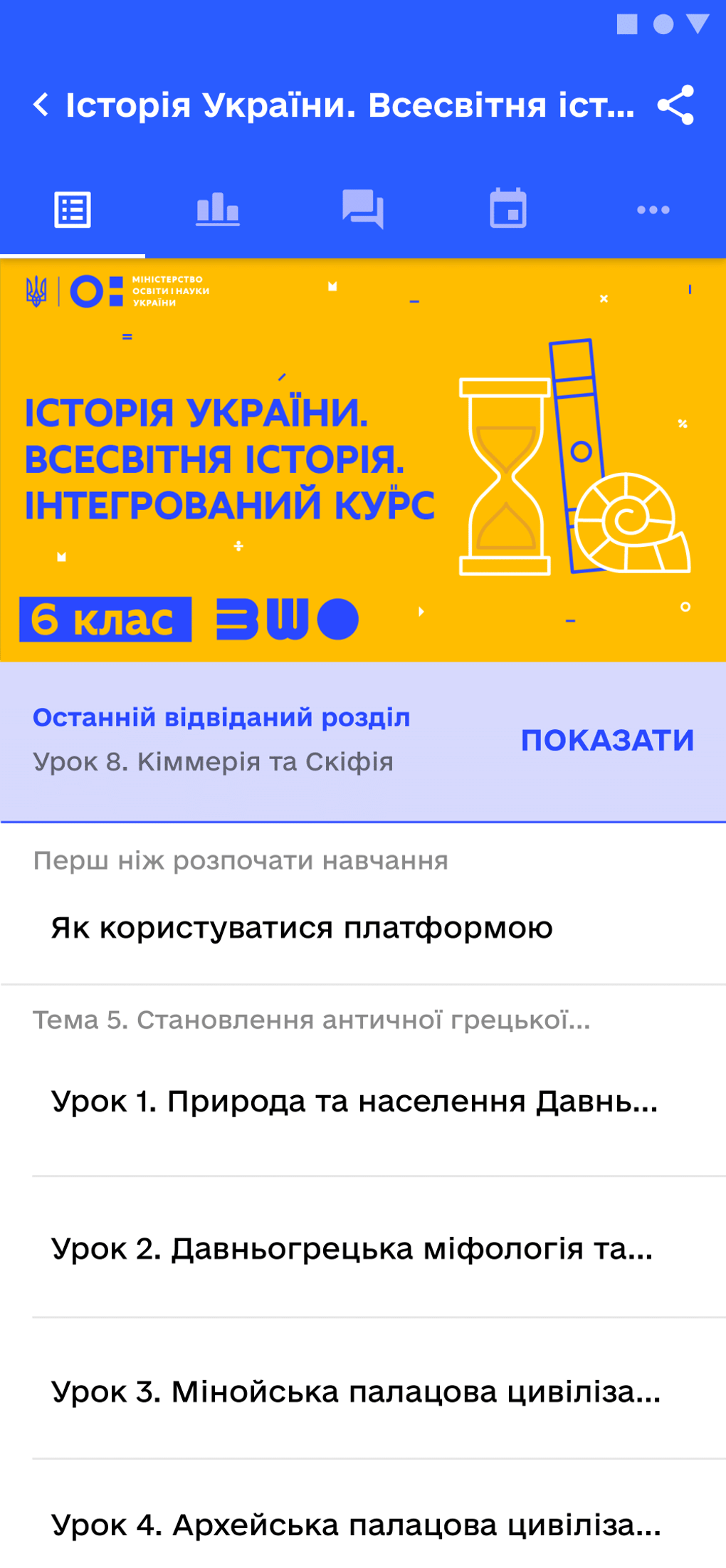This screenshot has width=726, height=1568.
Task: Select Урок 4. Архейська палацова цивілізація
Action: click(363, 1524)
